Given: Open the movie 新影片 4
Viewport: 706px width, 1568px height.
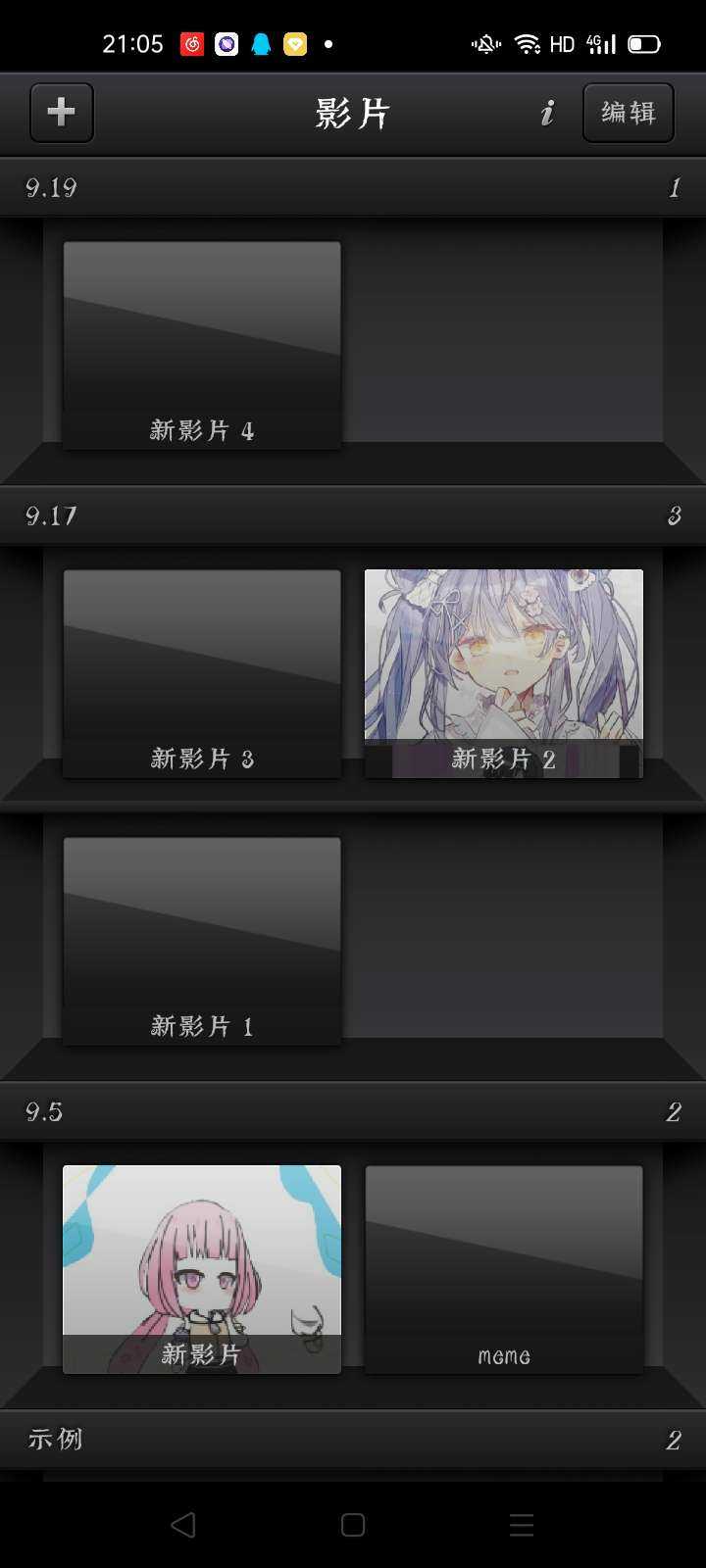Looking at the screenshot, I should 202,345.
